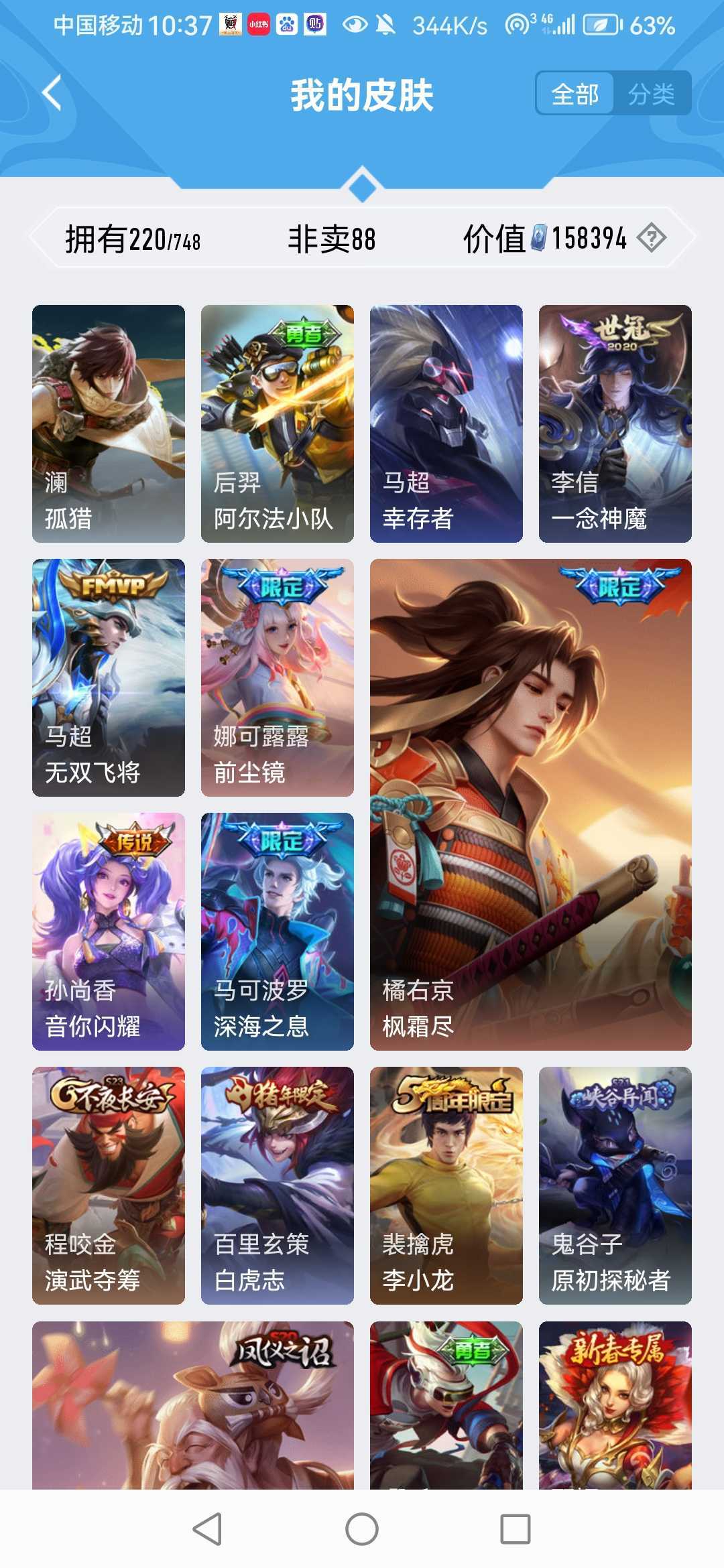Viewport: 724px width, 1568px height.
Task: Switch to the 分类 view
Action: pyautogui.click(x=651, y=94)
